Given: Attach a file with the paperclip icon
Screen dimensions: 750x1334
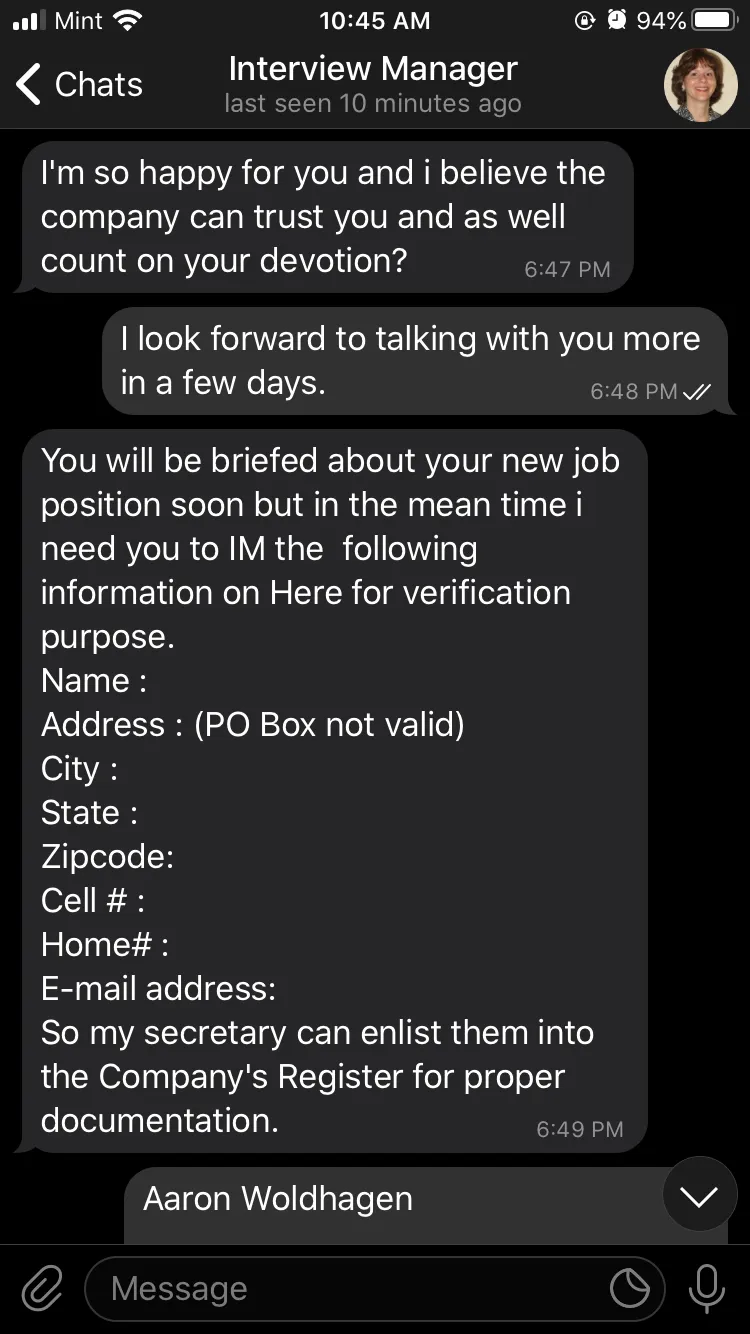Looking at the screenshot, I should 41,1289.
